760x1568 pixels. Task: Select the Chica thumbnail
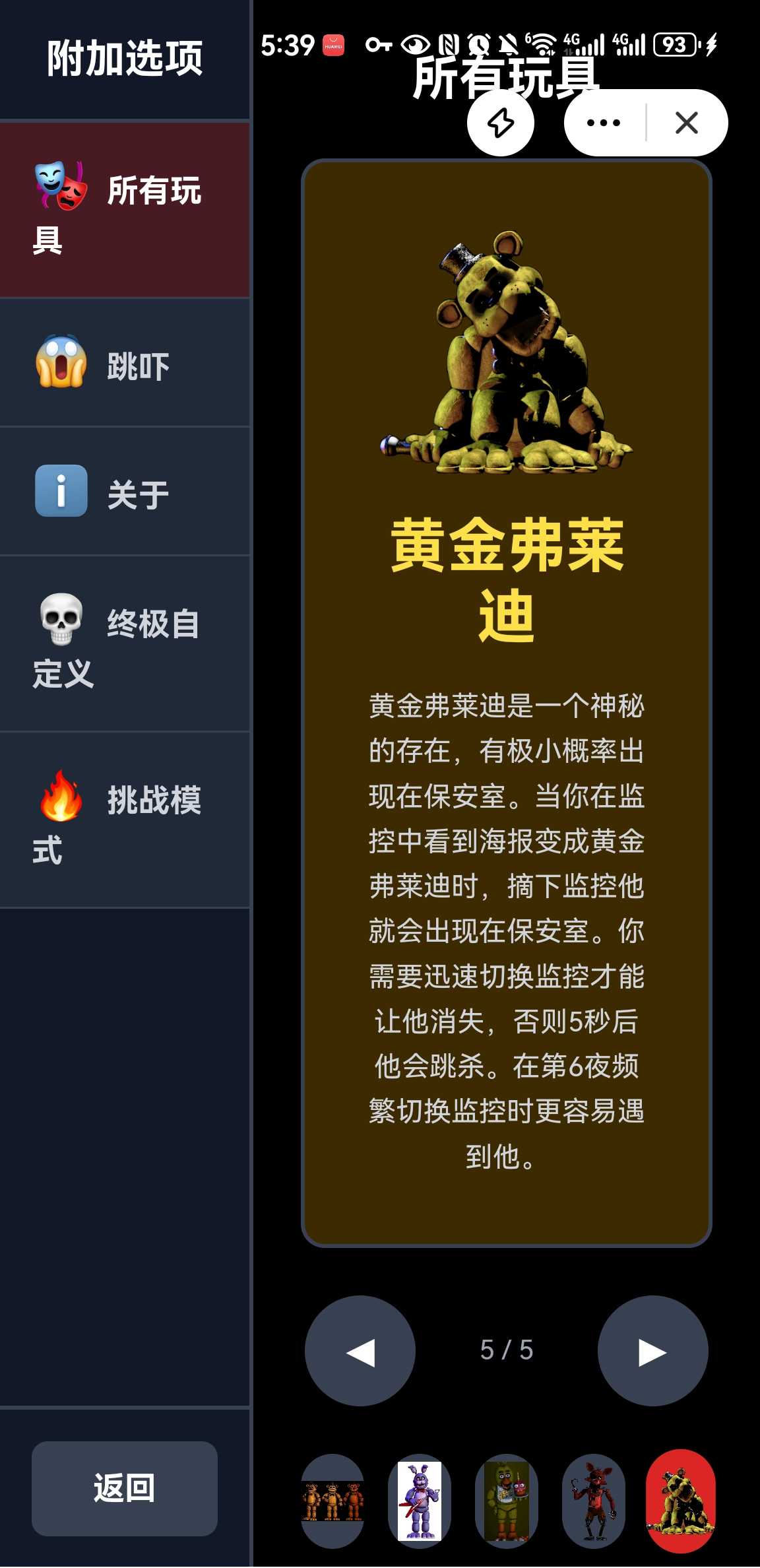tap(507, 1501)
